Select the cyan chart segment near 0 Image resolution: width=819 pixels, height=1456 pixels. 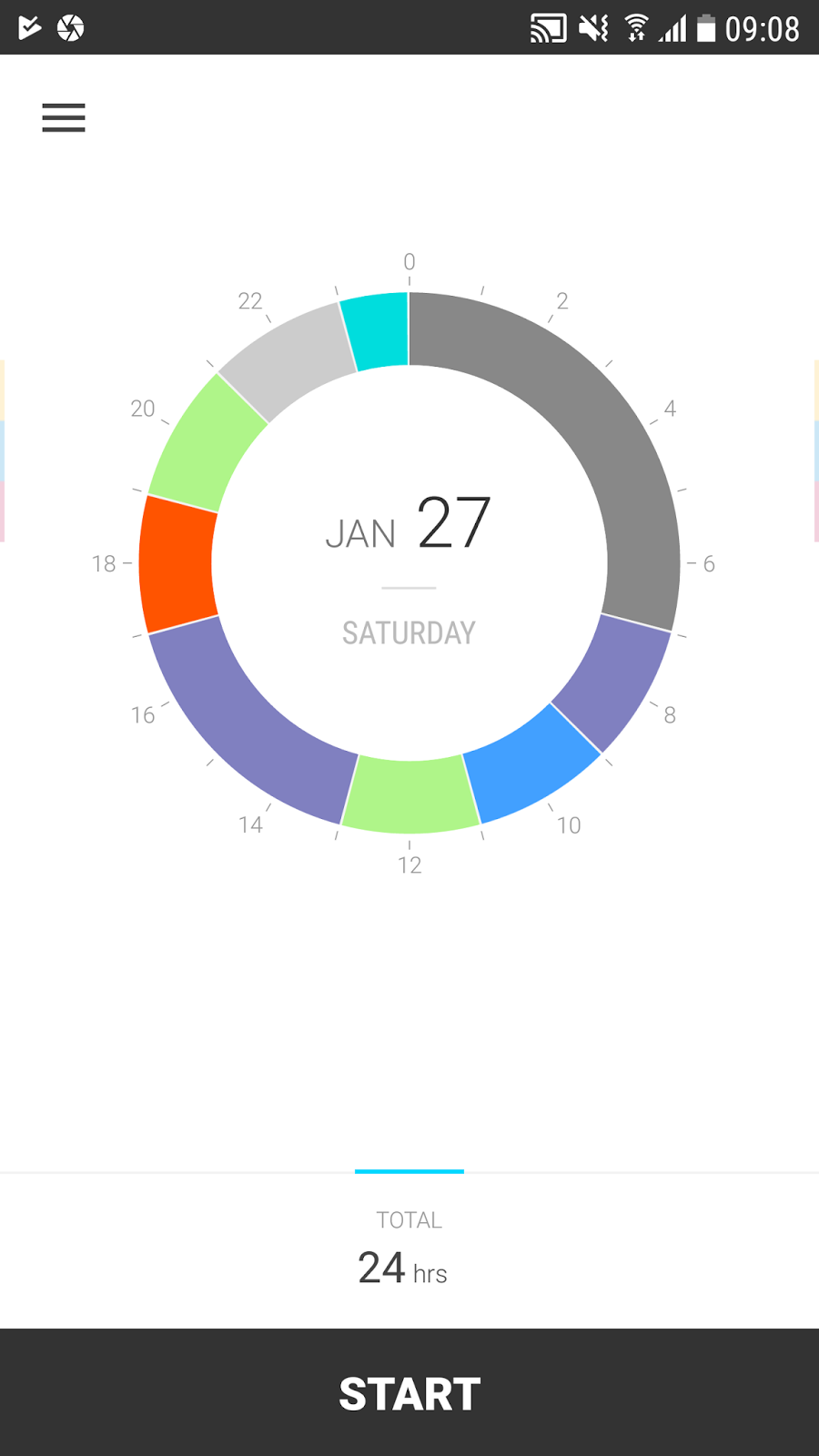376,331
